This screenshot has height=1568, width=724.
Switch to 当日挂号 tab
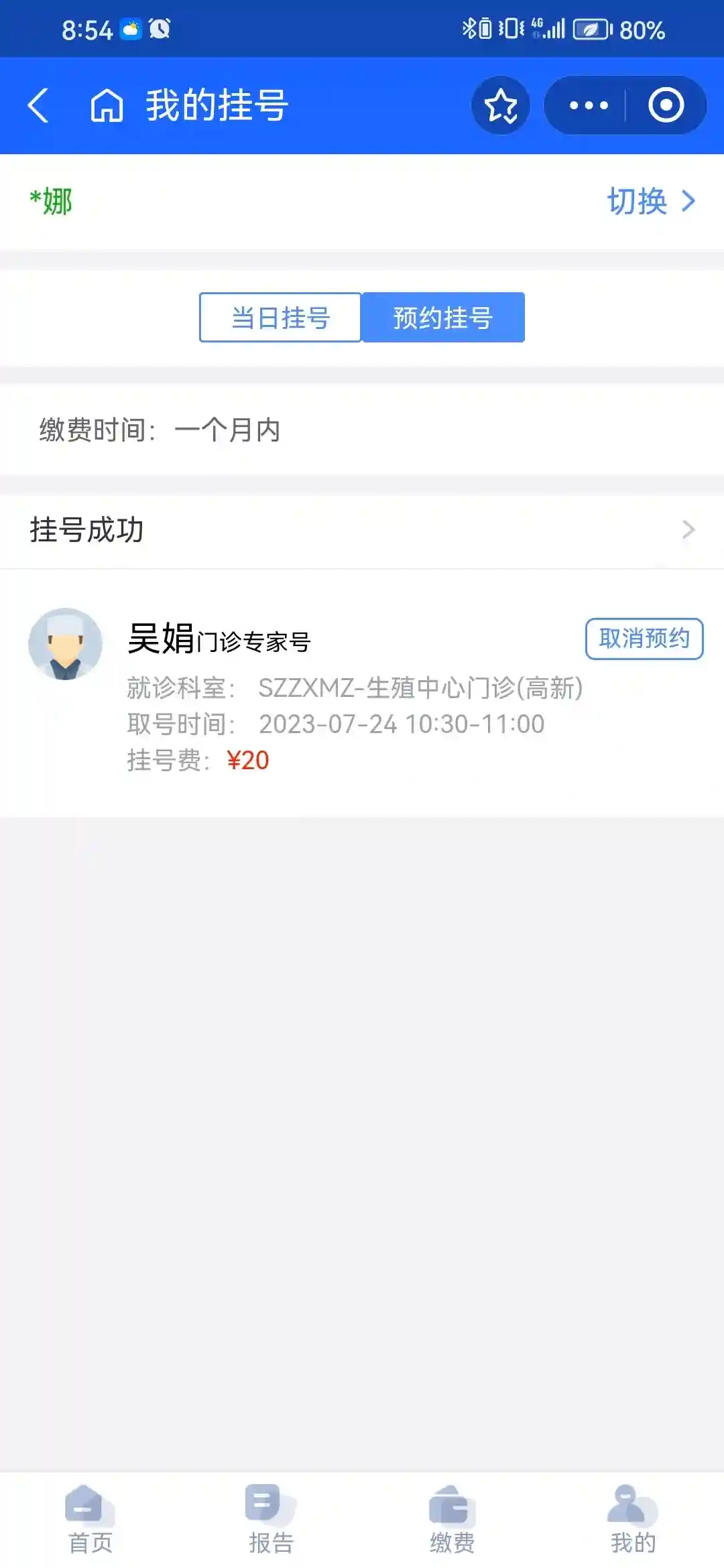click(280, 318)
